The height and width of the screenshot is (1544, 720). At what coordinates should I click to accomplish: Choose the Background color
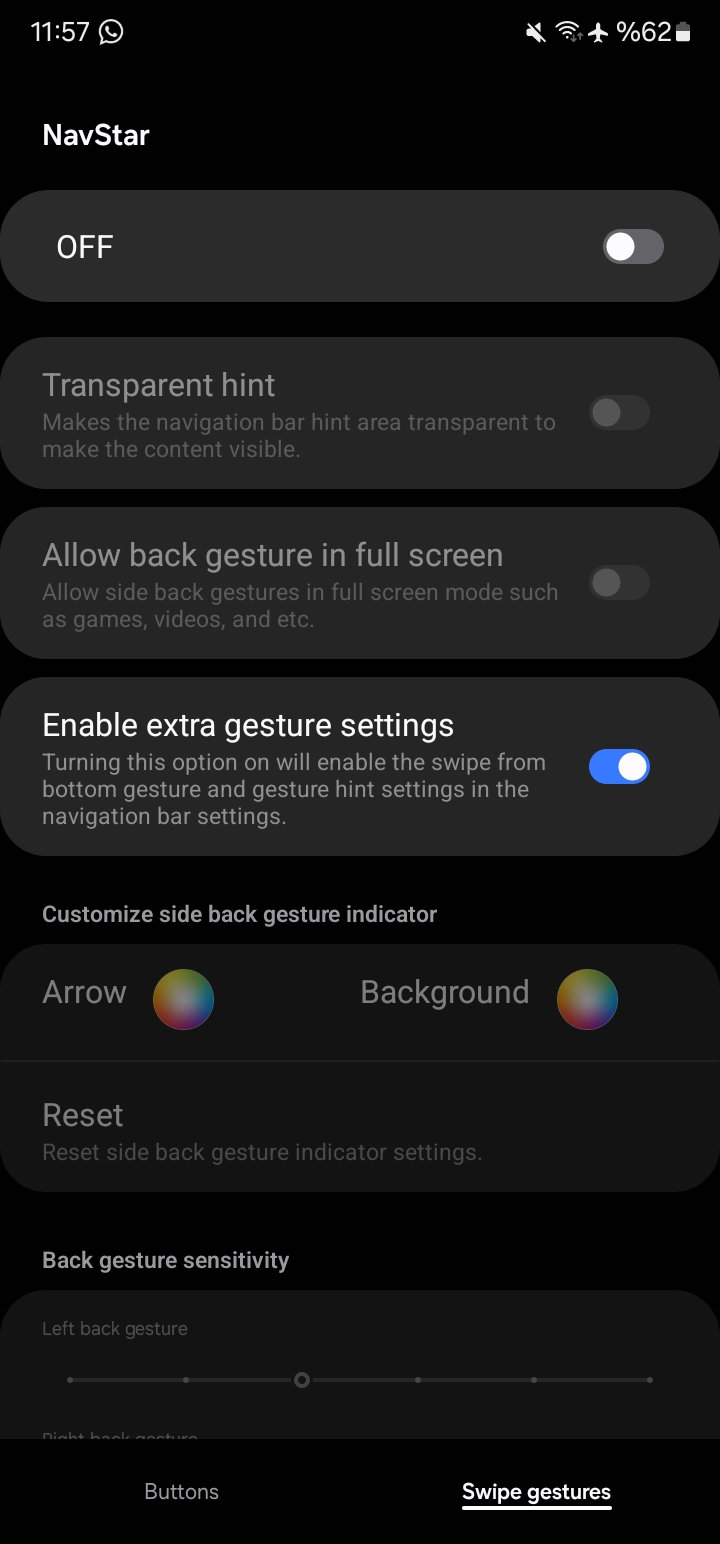click(587, 999)
